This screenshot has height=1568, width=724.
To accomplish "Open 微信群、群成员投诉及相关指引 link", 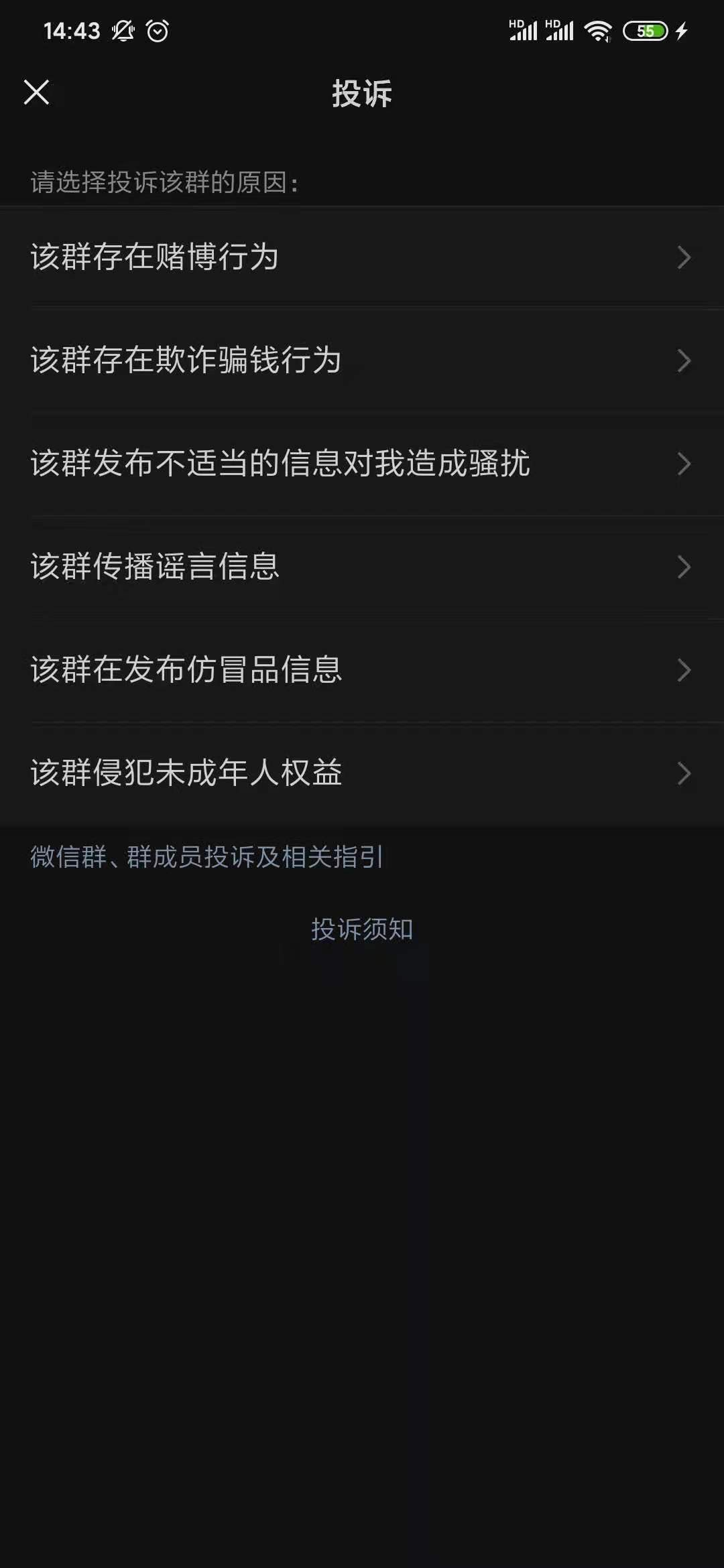I will pos(206,857).
